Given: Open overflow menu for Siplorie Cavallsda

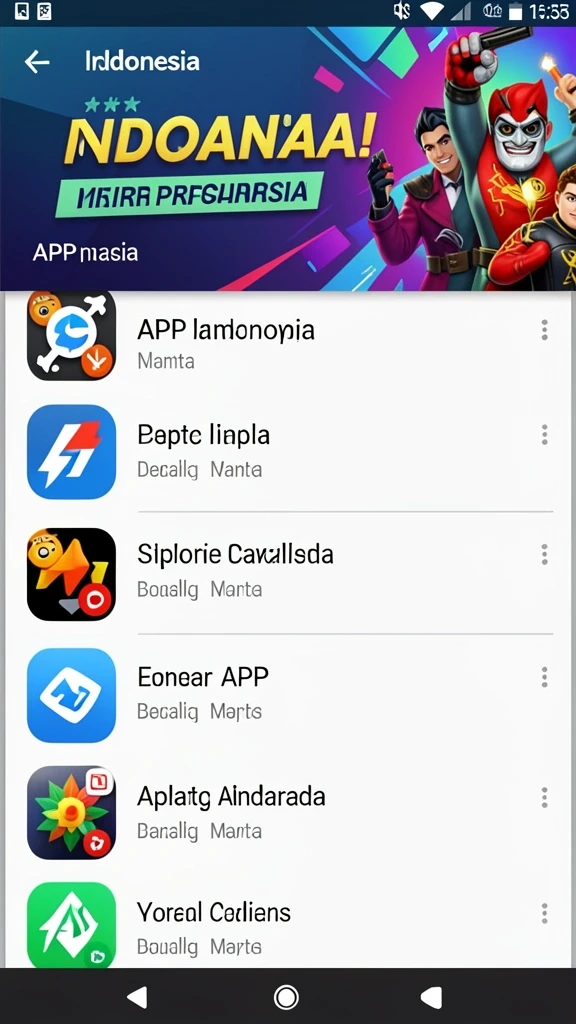Looking at the screenshot, I should (x=544, y=554).
